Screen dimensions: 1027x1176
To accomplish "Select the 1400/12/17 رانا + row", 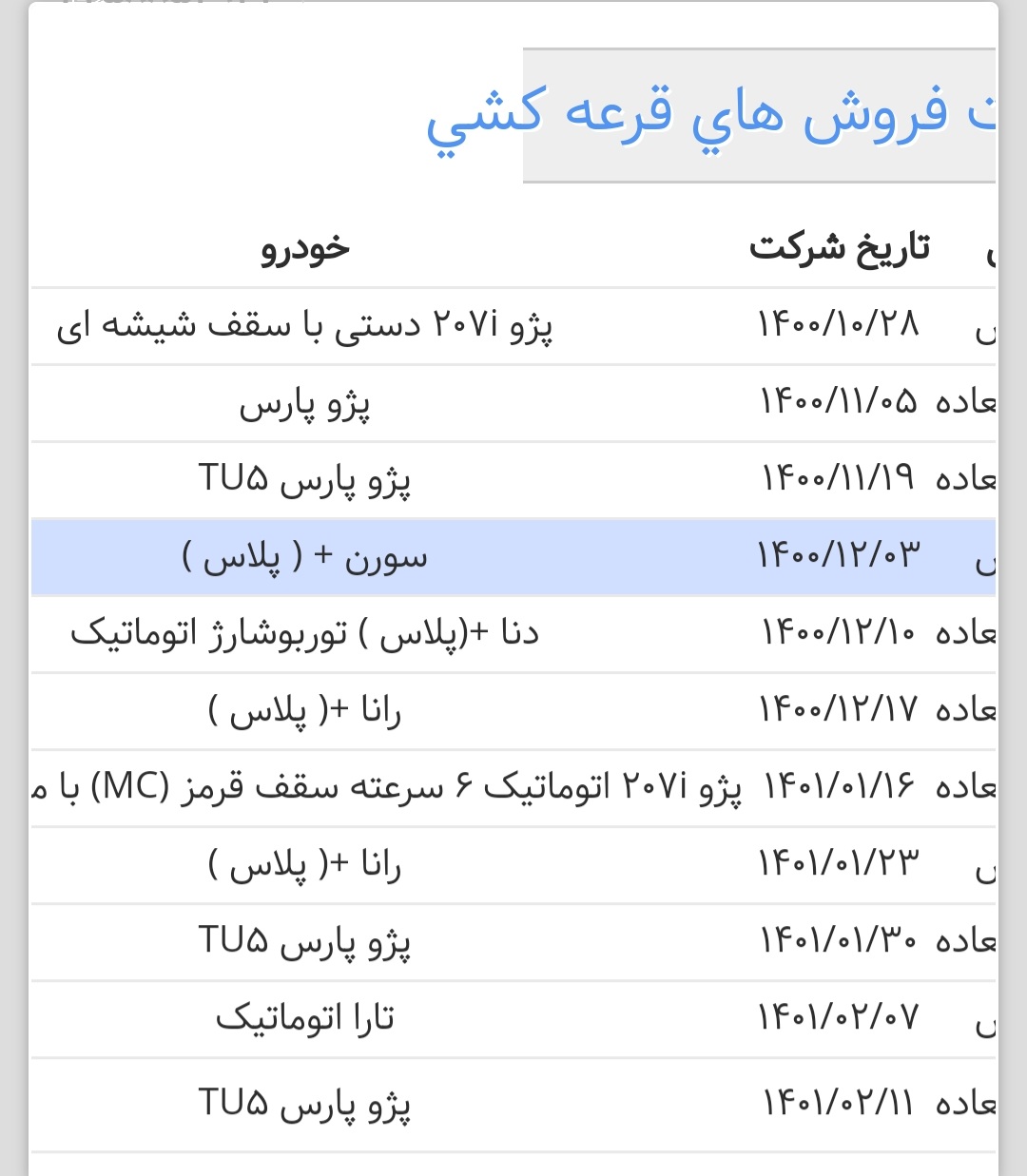I will [513, 711].
